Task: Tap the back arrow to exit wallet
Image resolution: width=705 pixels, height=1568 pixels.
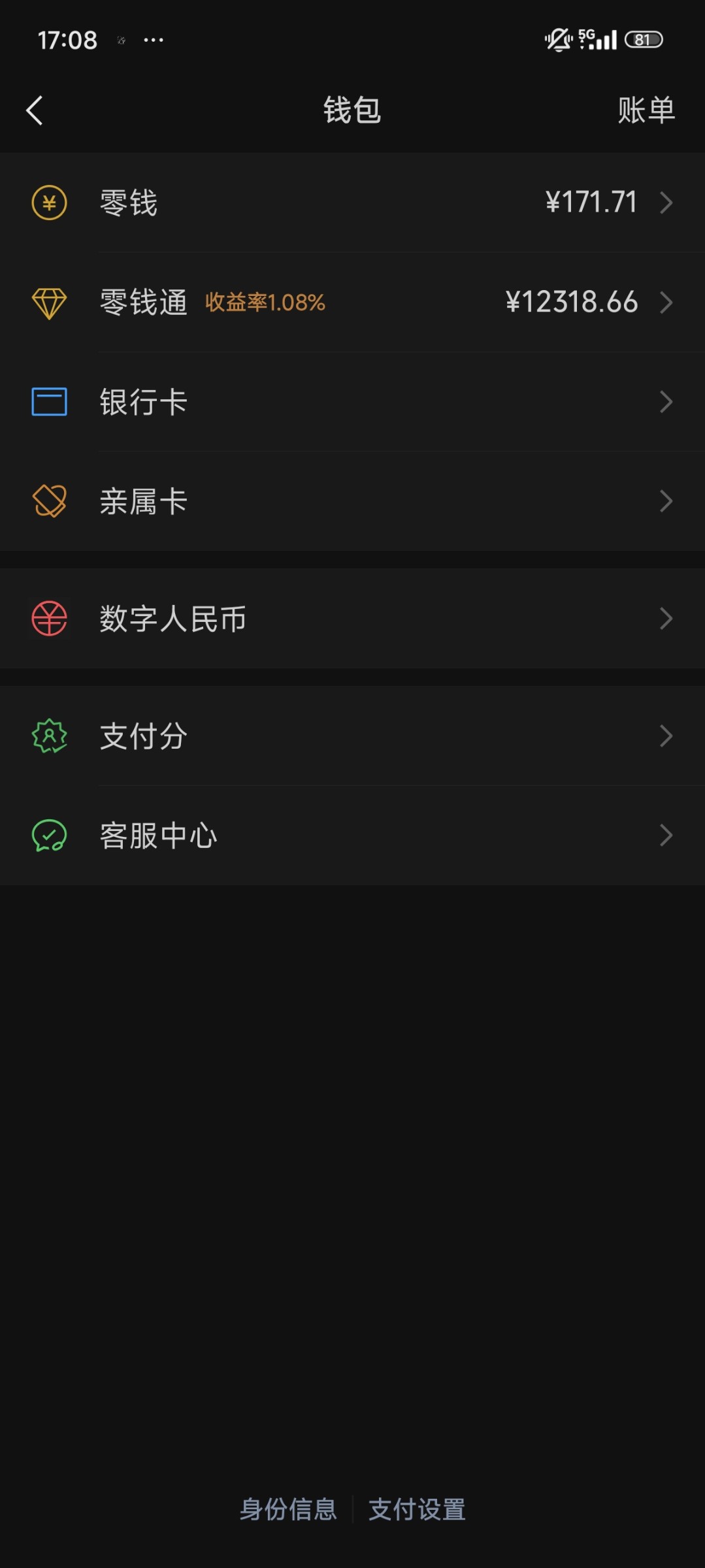Action: click(x=34, y=110)
